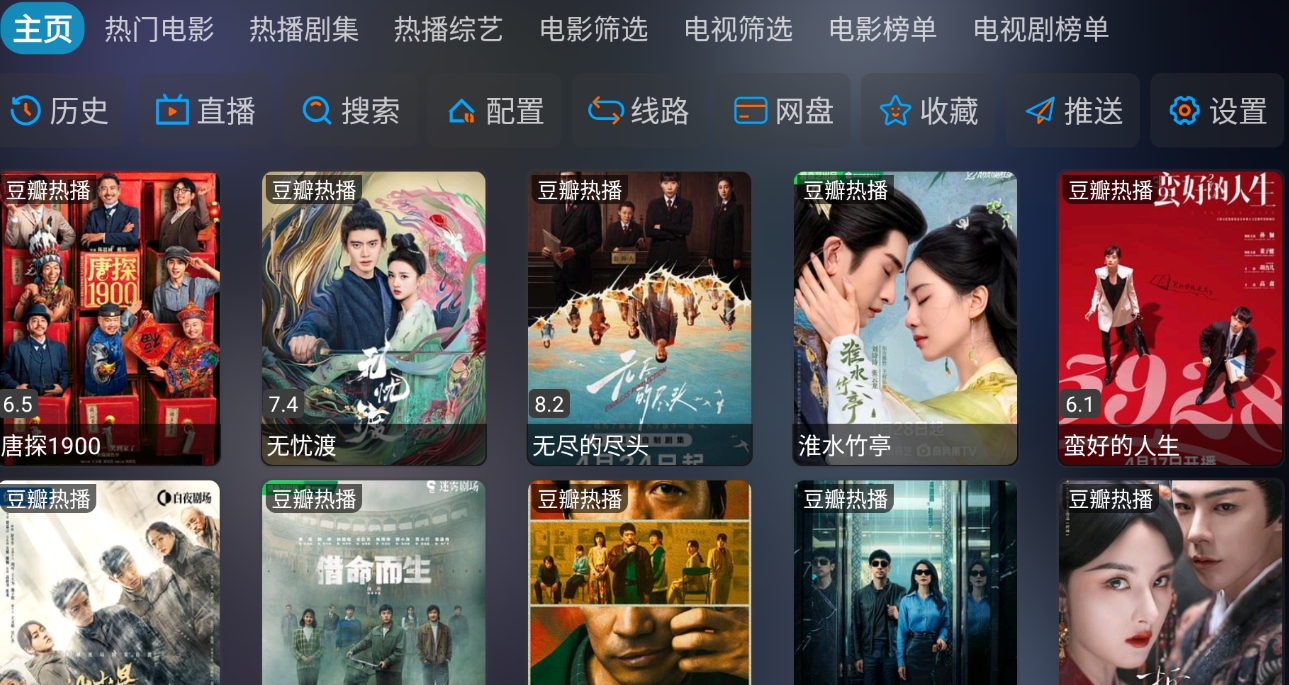Viewport: 1289px width, 685px height.
Task: Select the 电影筛选 tab
Action: [x=593, y=30]
